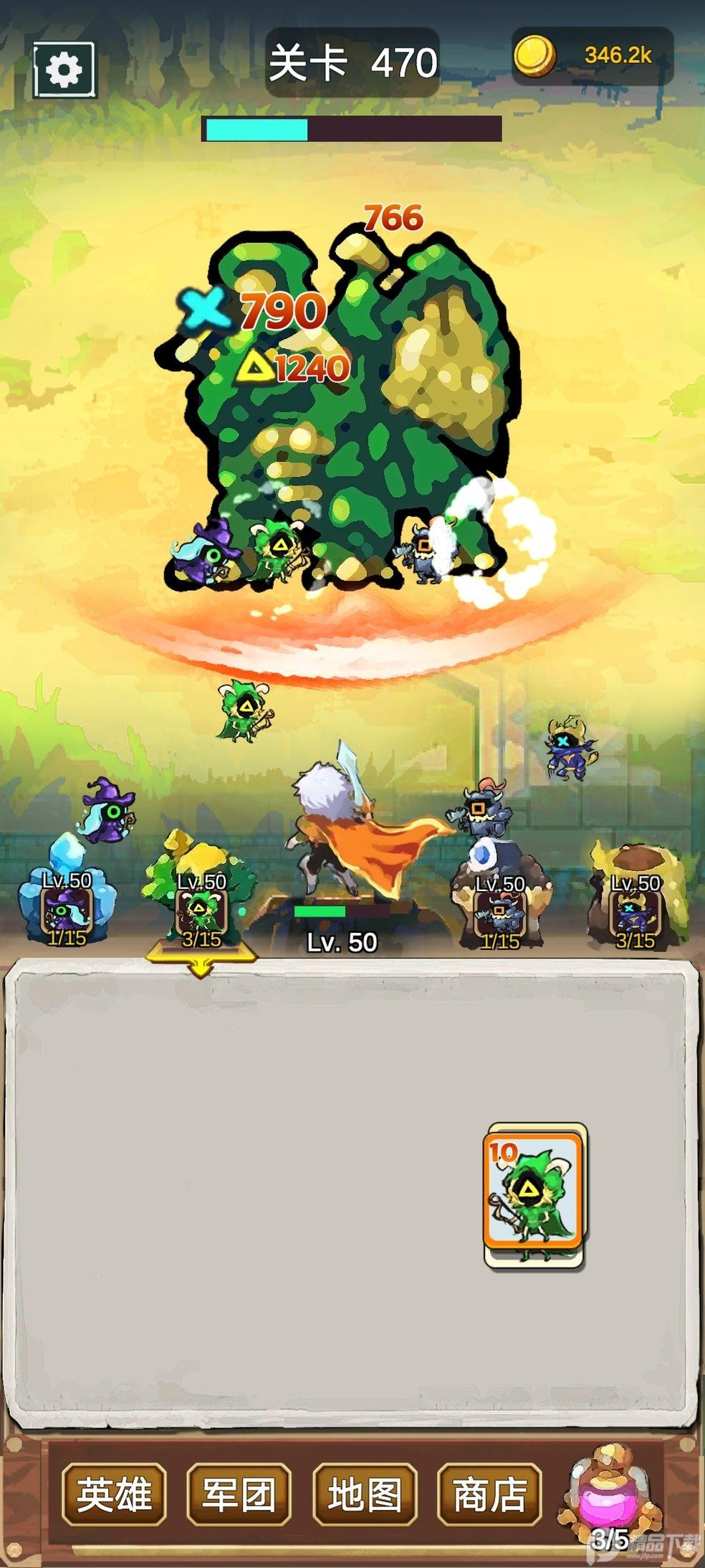
Task: Tap the gold coin balance 346.2k
Action: click(593, 56)
